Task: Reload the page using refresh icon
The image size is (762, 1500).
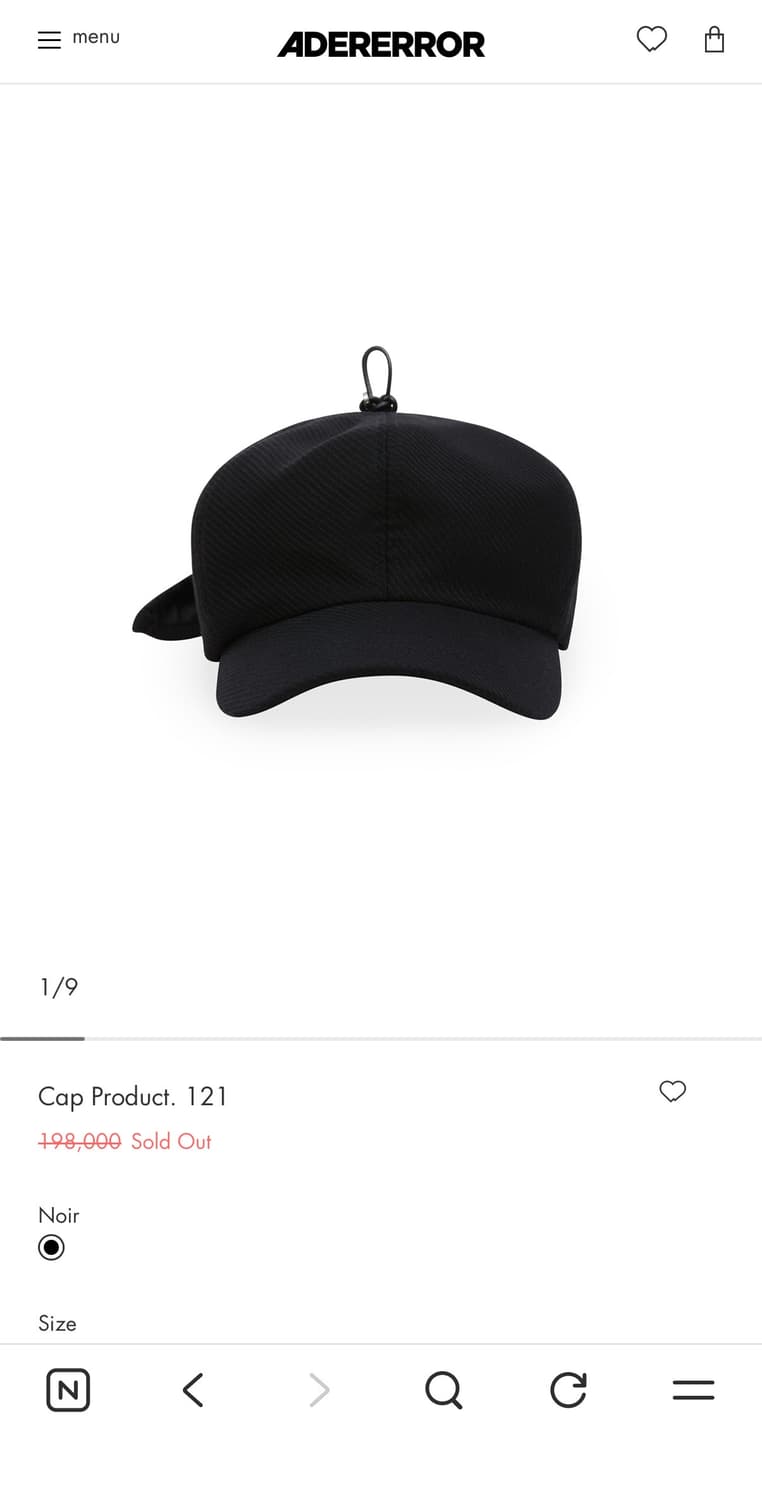Action: [x=567, y=1389]
